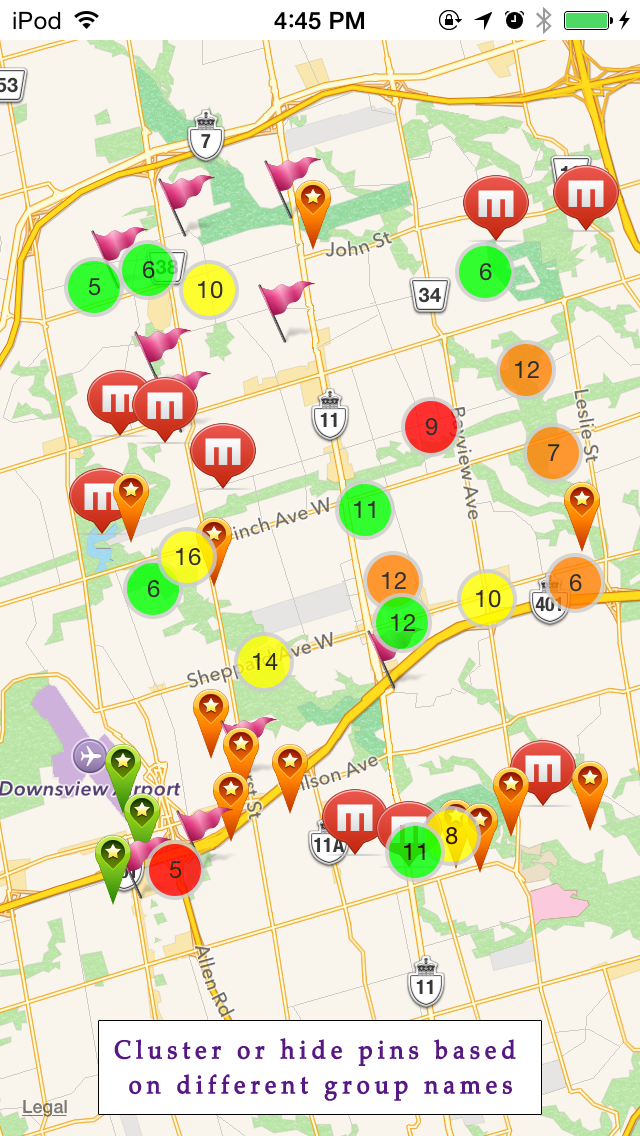The image size is (640, 1136).
Task: Open the green cluster marked 5
Action: 93,288
